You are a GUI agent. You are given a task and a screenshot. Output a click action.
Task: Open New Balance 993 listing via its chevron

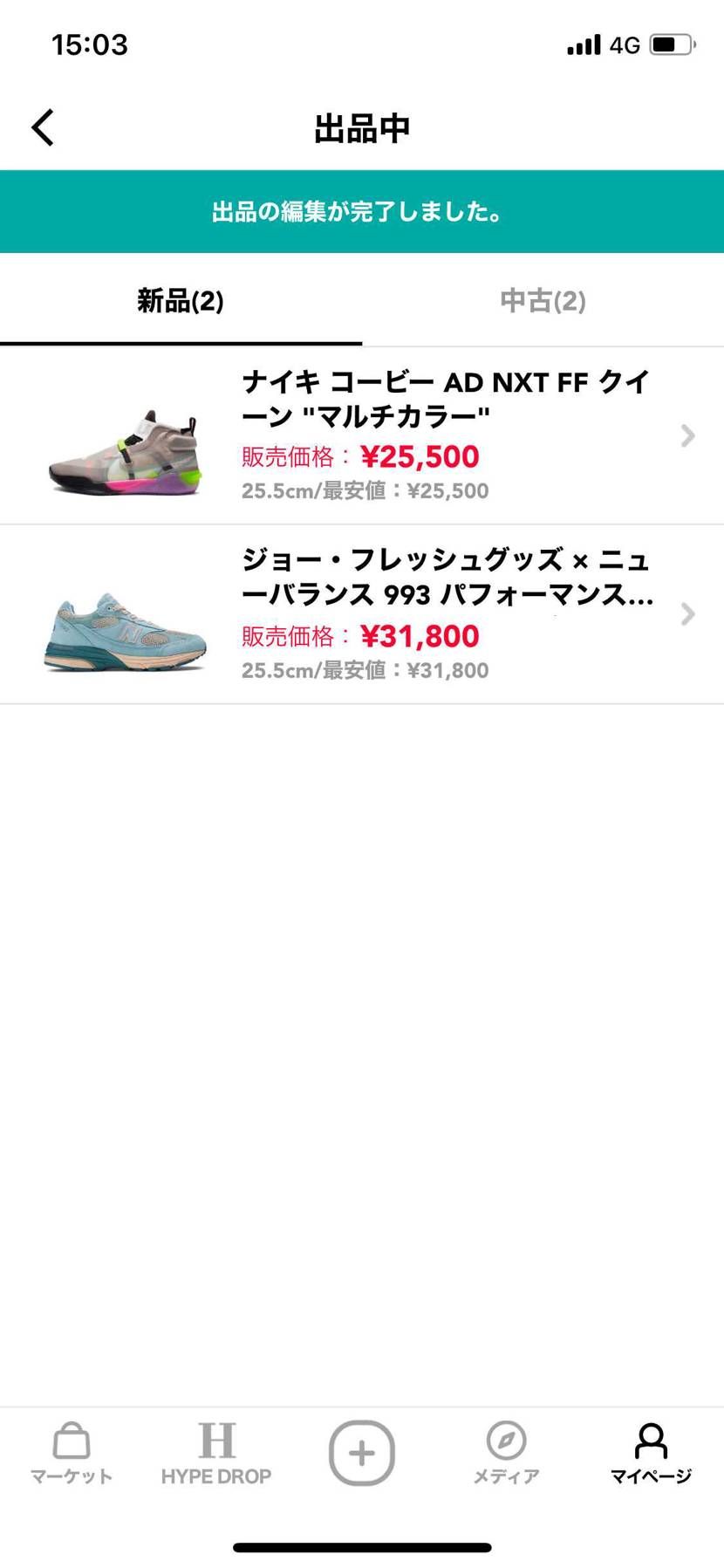pos(688,615)
